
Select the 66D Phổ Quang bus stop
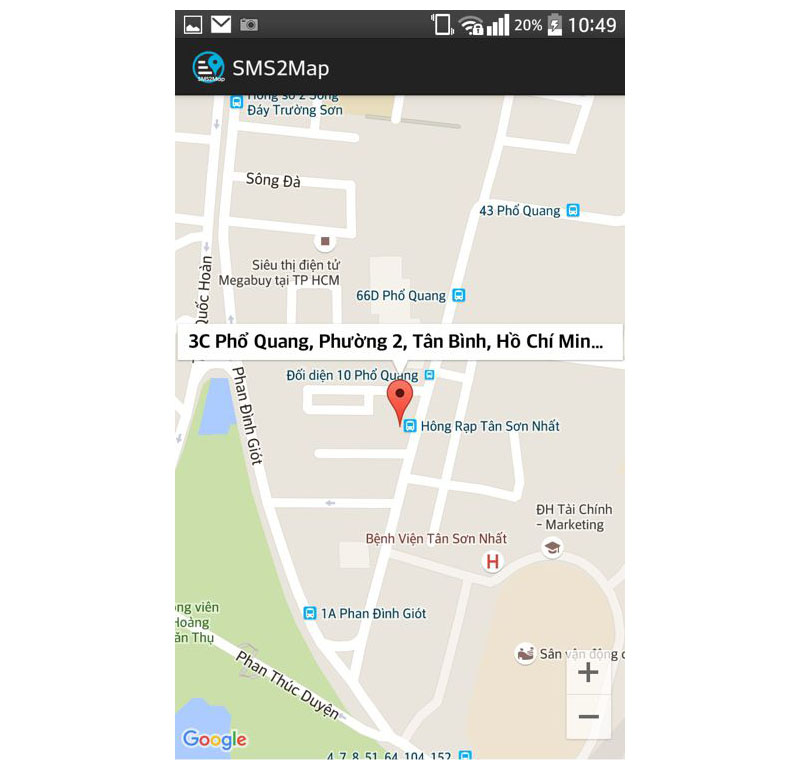click(458, 295)
